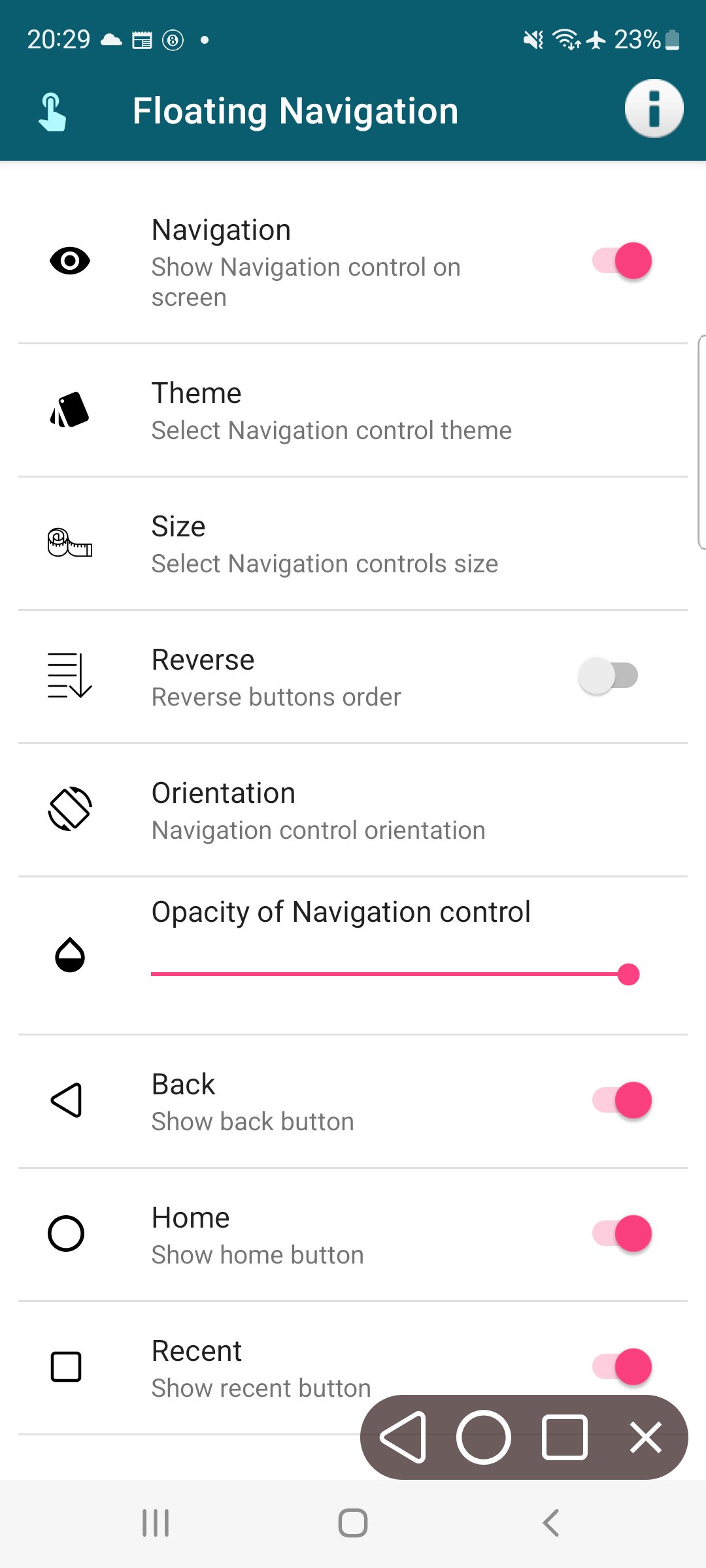706x1568 pixels.
Task: Tap the opacity slider for Navigation control
Action: 395,974
